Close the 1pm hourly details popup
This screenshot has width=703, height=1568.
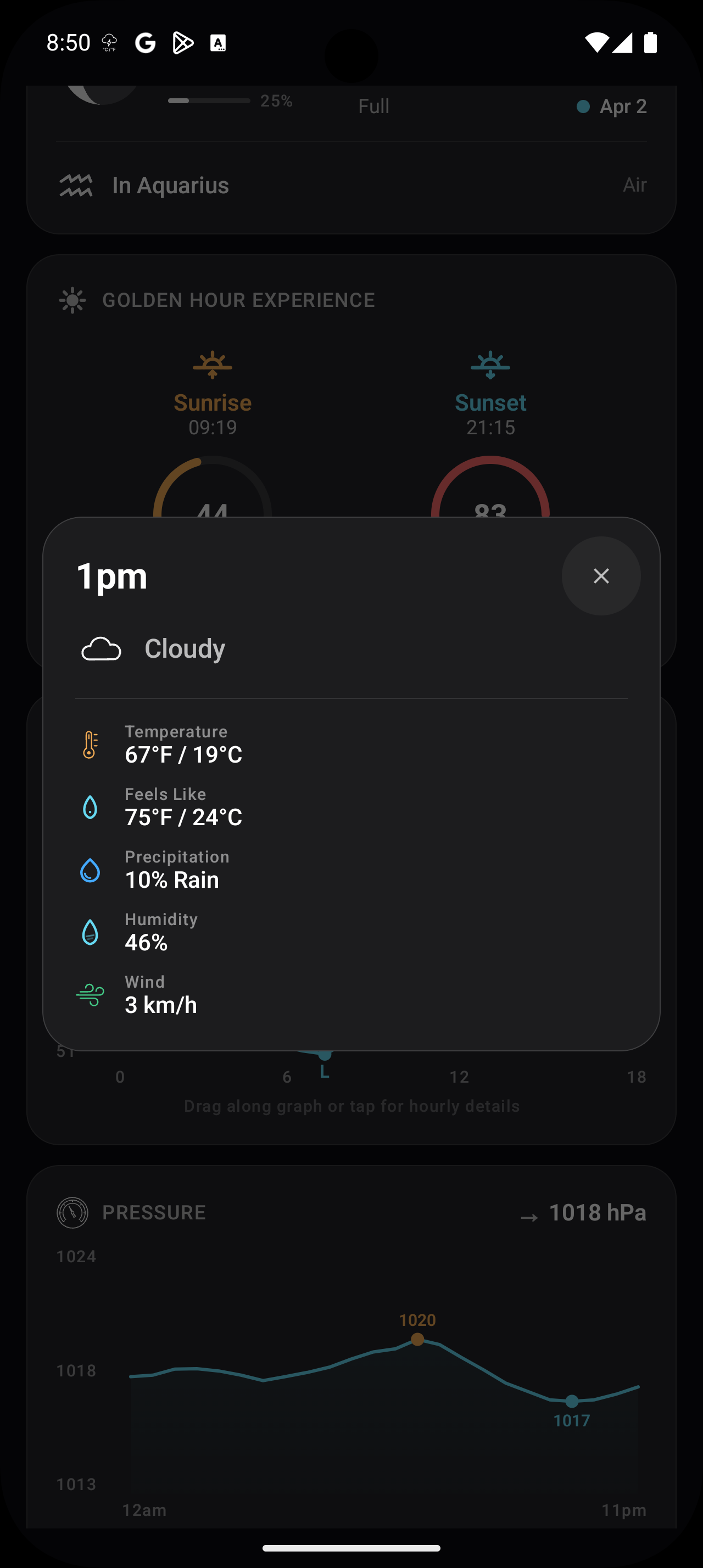pos(601,576)
